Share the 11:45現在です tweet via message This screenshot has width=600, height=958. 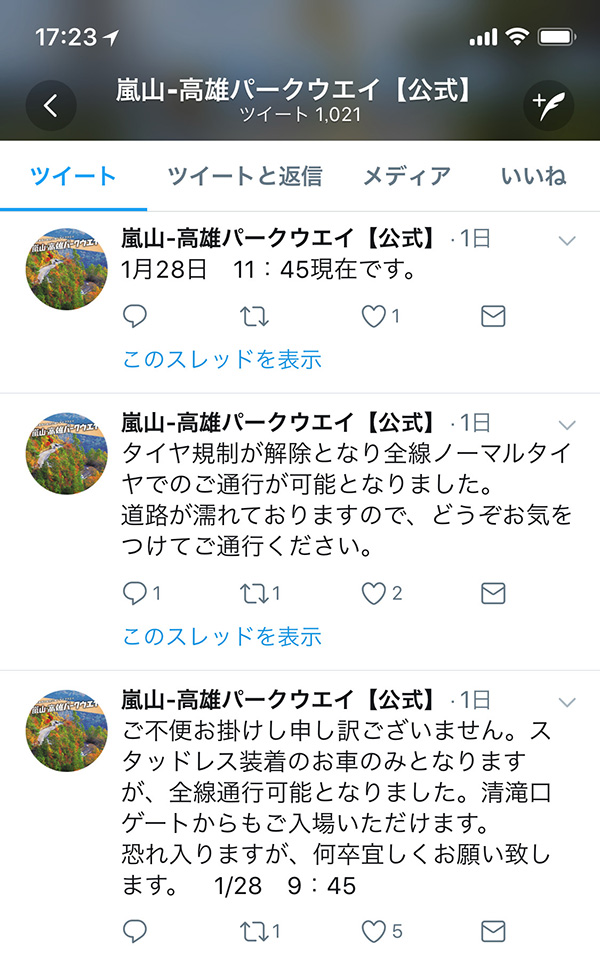coord(493,317)
